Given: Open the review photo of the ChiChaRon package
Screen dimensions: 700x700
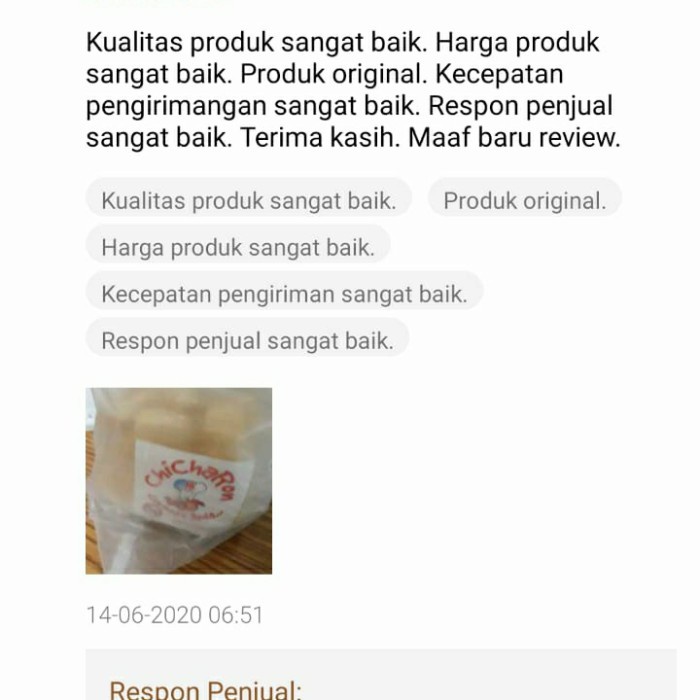Looking at the screenshot, I should pyautogui.click(x=178, y=481).
